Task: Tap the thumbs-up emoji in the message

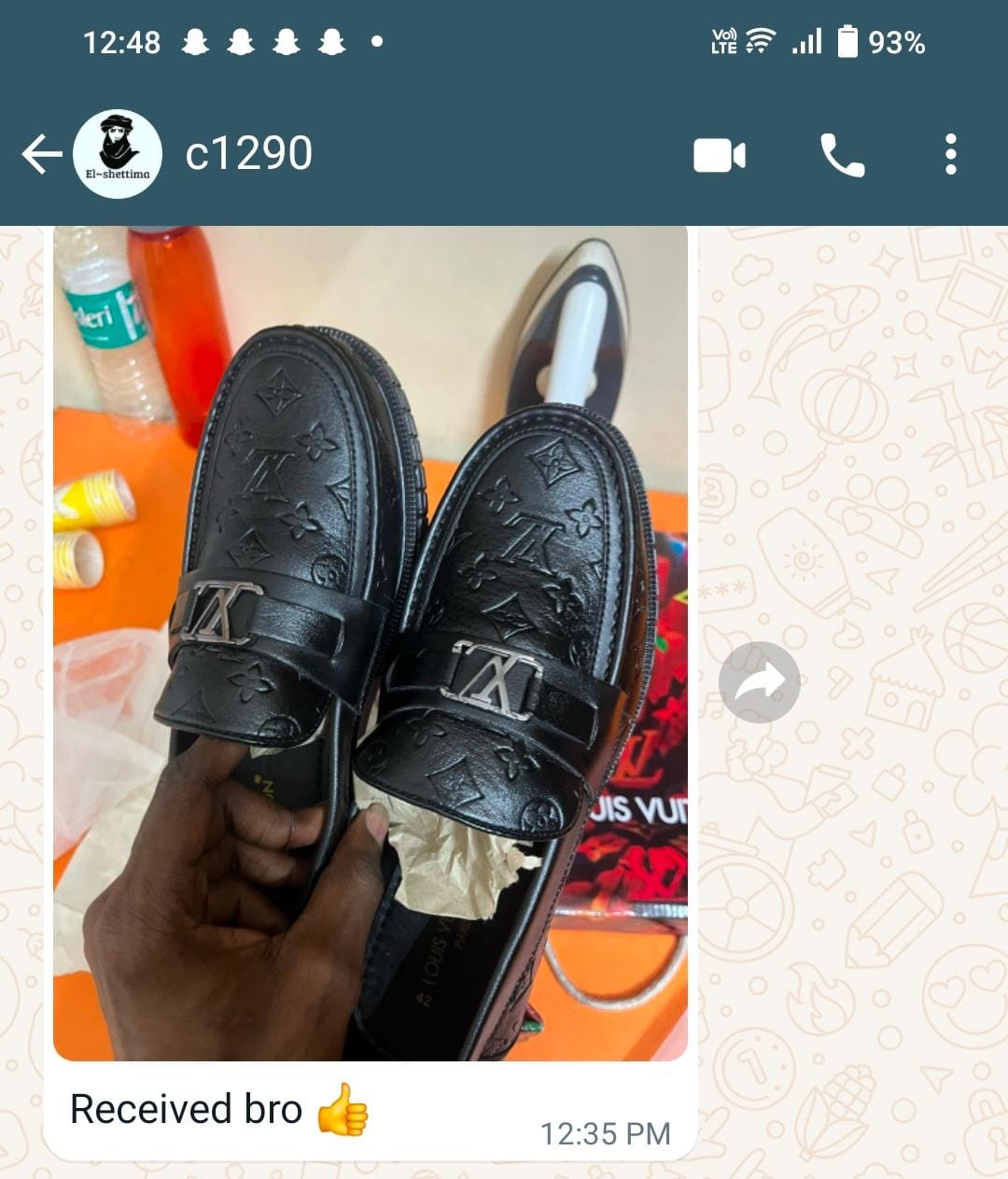Action: point(342,1111)
